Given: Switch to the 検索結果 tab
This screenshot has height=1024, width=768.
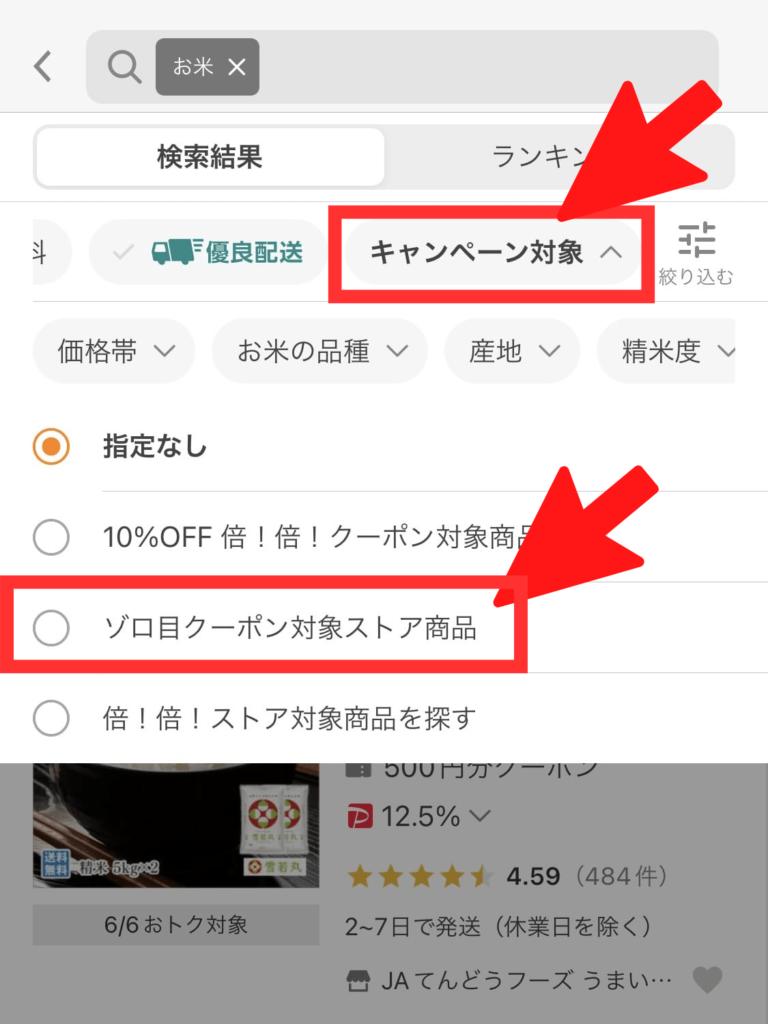Looking at the screenshot, I should pos(209,157).
